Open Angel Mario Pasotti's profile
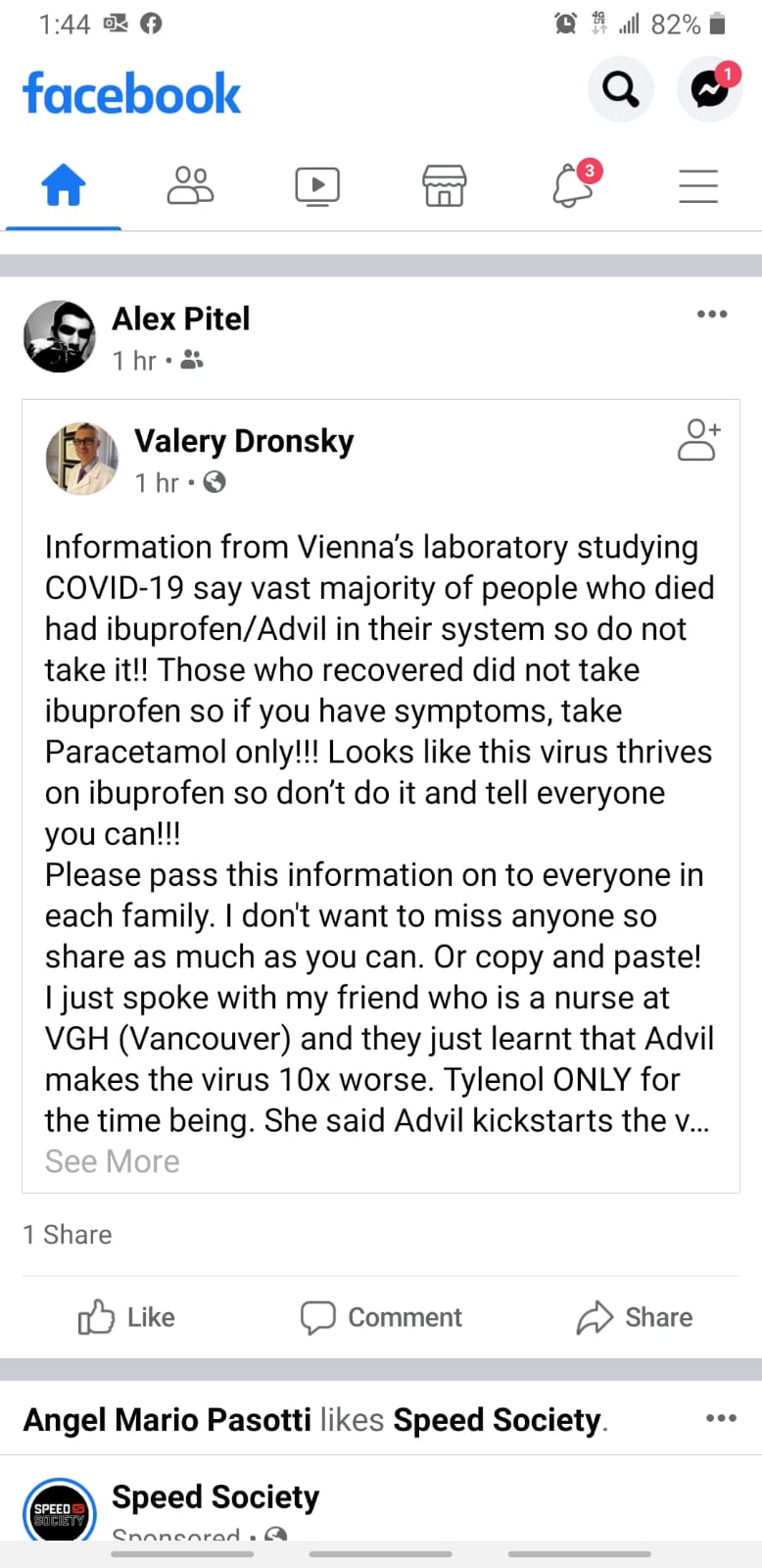 [x=167, y=1420]
